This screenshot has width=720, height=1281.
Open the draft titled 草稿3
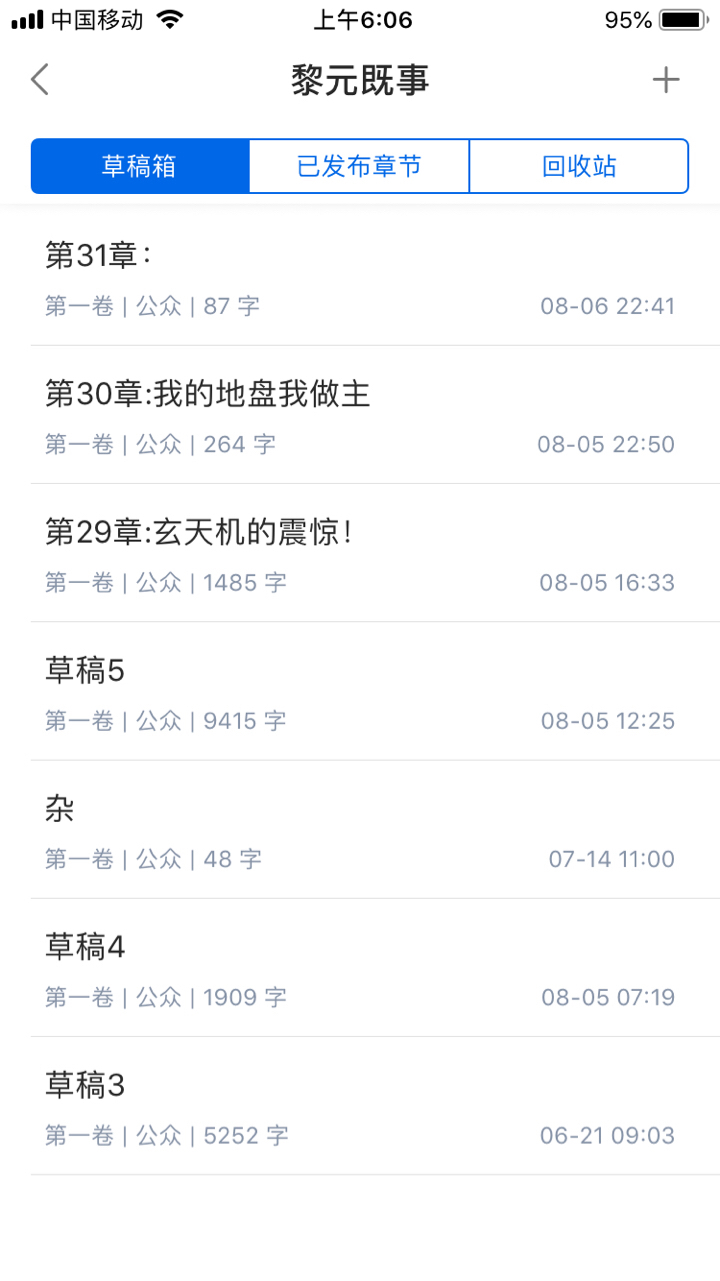click(x=360, y=1105)
